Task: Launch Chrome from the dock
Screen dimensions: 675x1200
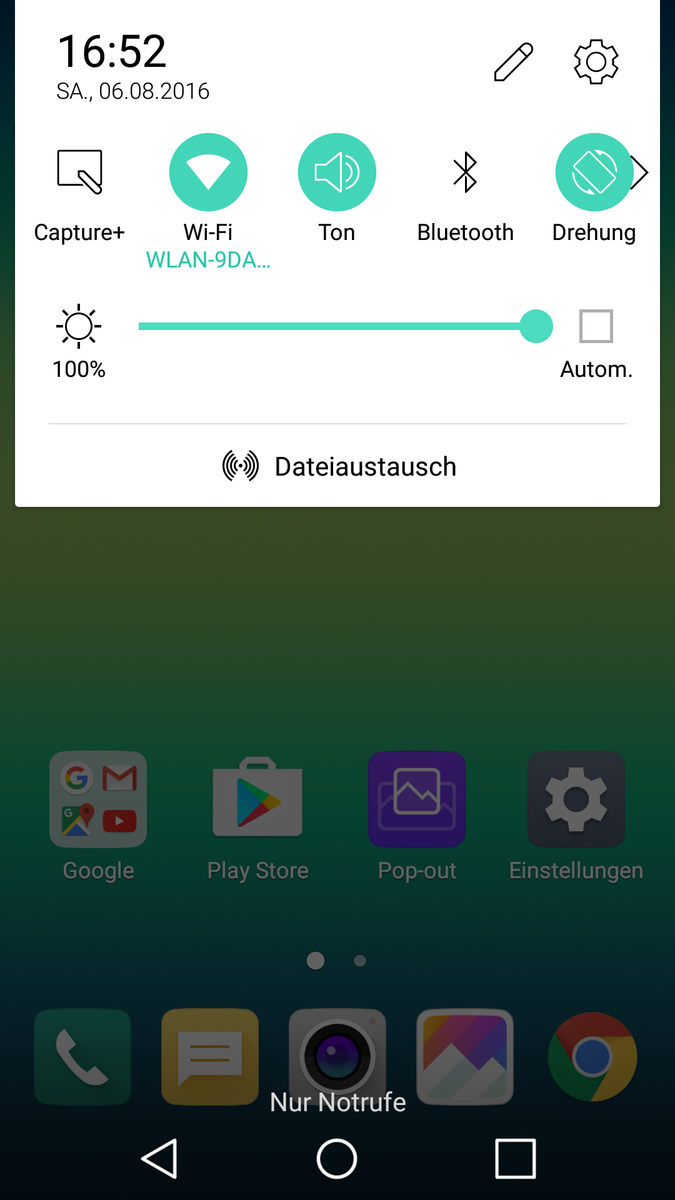Action: [x=592, y=1057]
